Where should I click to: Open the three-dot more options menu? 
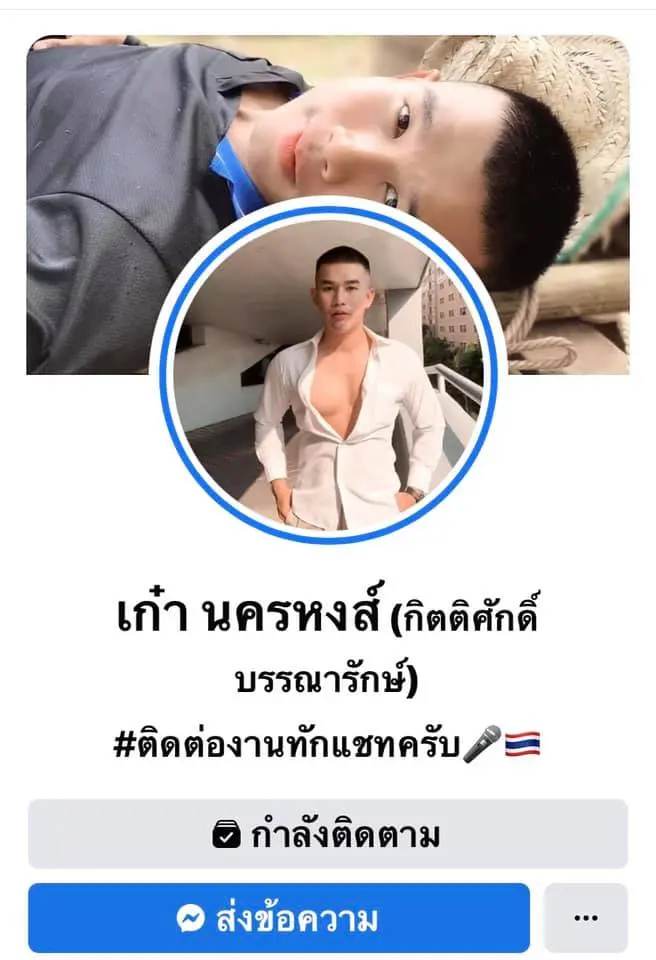coord(586,918)
